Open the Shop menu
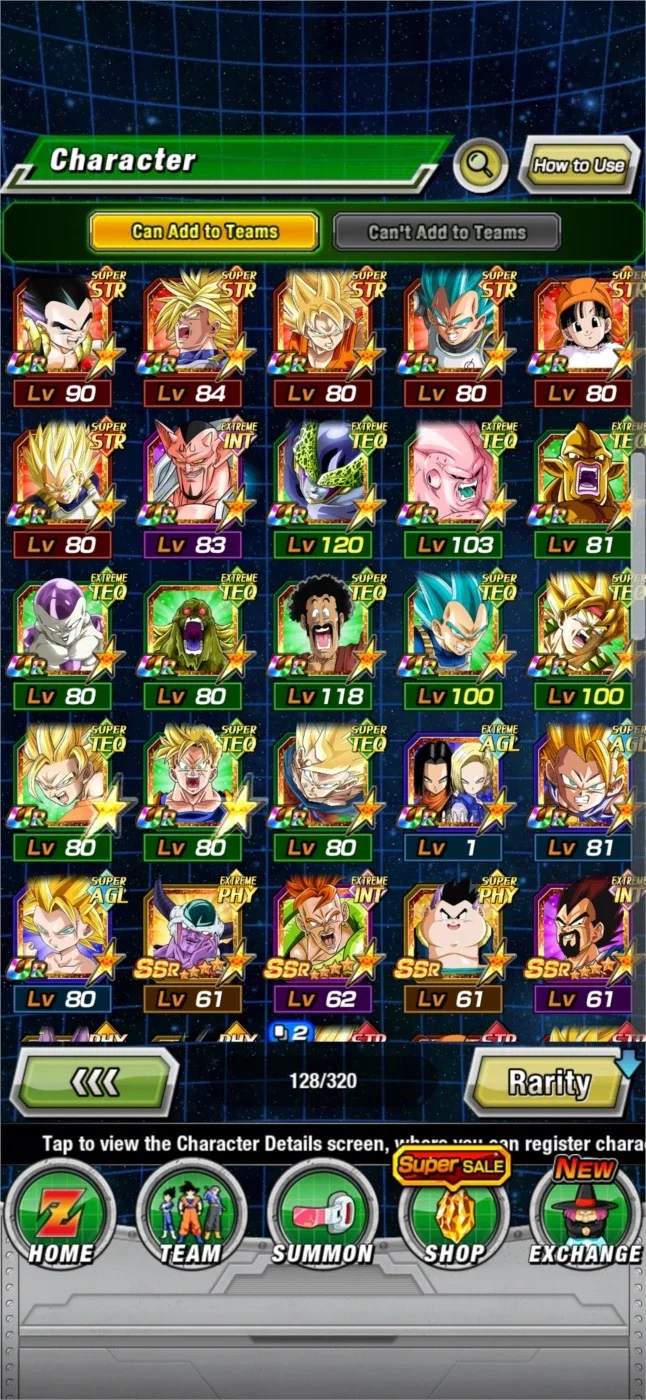 click(x=453, y=1213)
